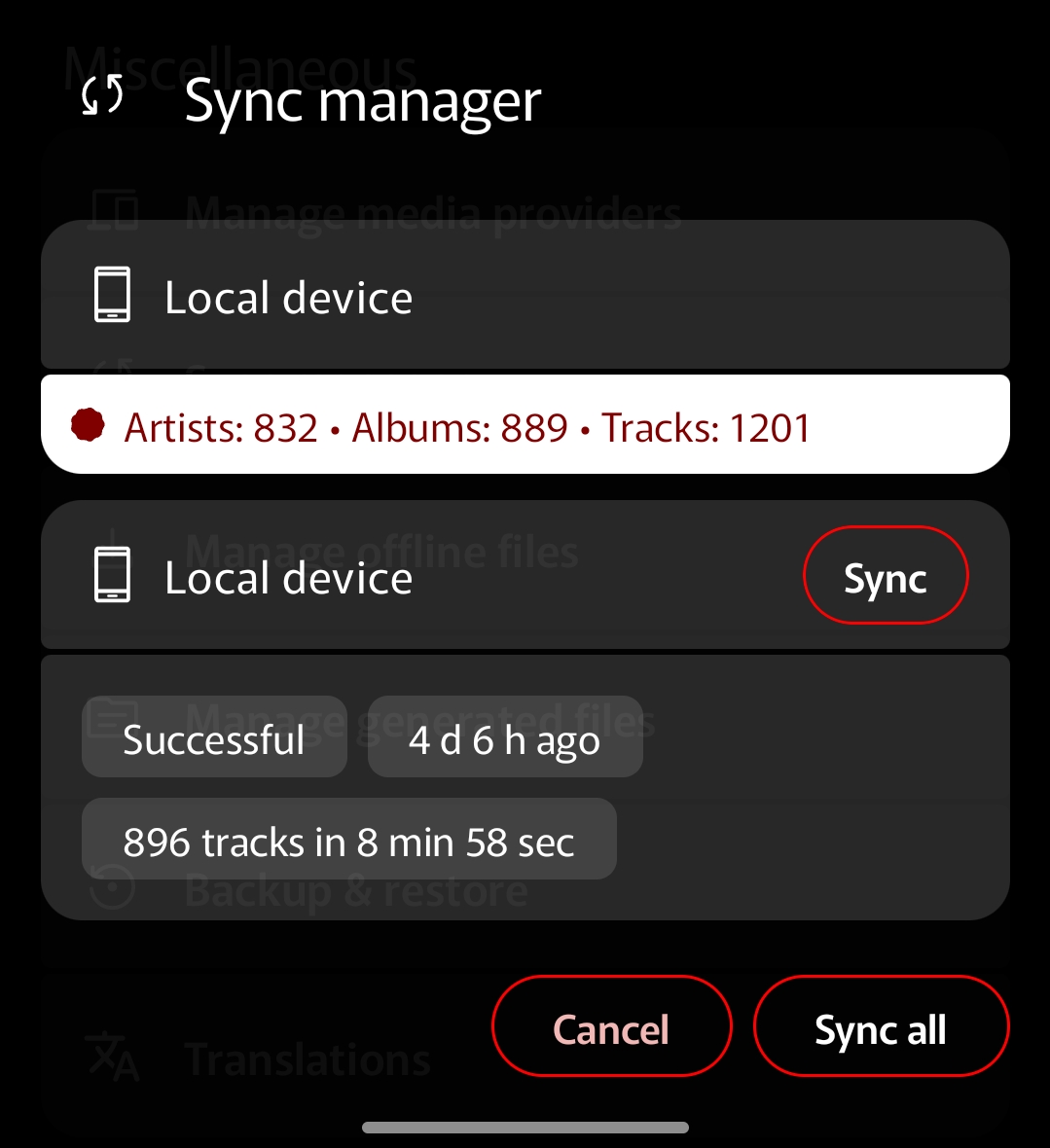Tap the Sync button for Local device

(x=886, y=576)
